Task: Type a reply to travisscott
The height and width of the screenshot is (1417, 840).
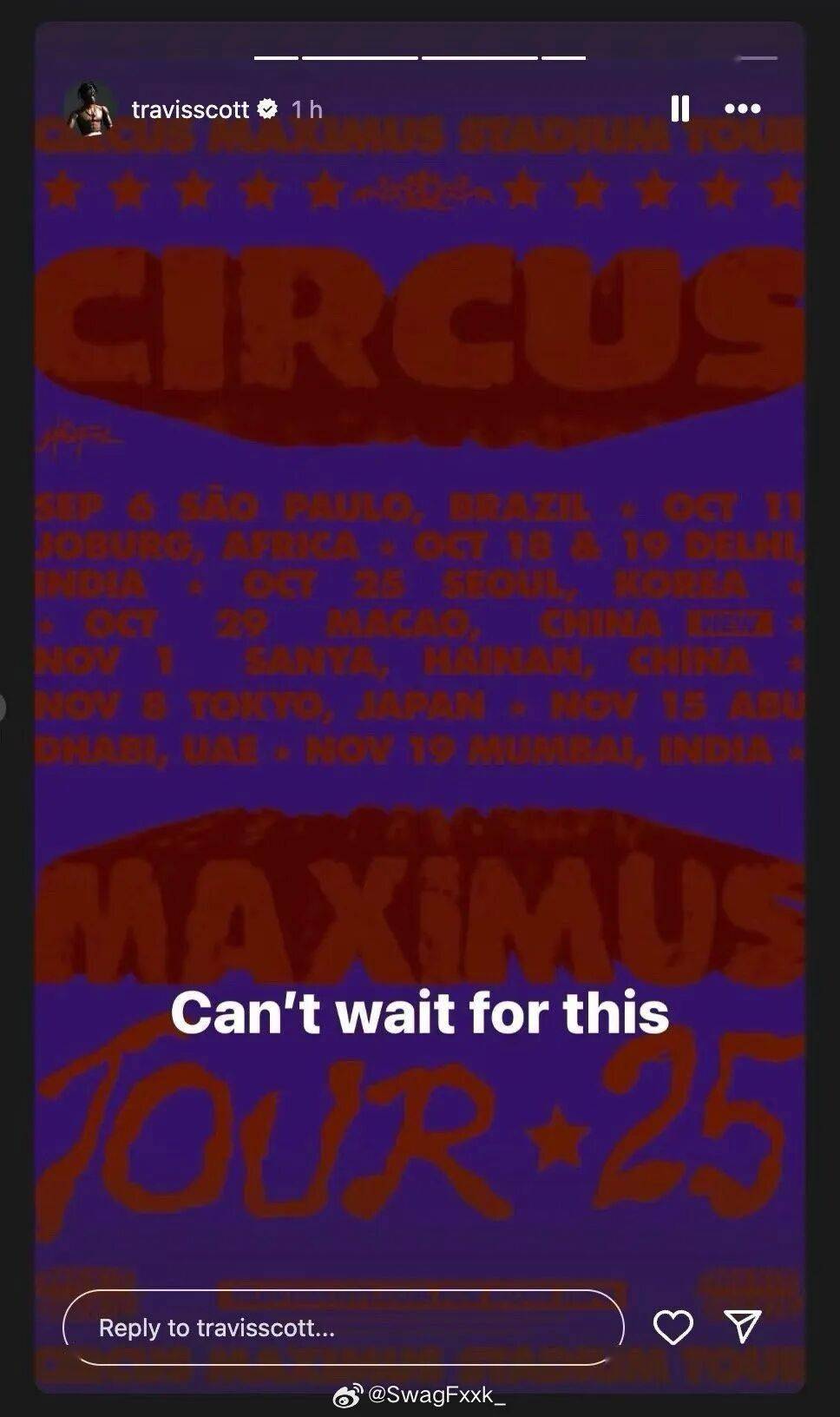Action: (x=344, y=1328)
